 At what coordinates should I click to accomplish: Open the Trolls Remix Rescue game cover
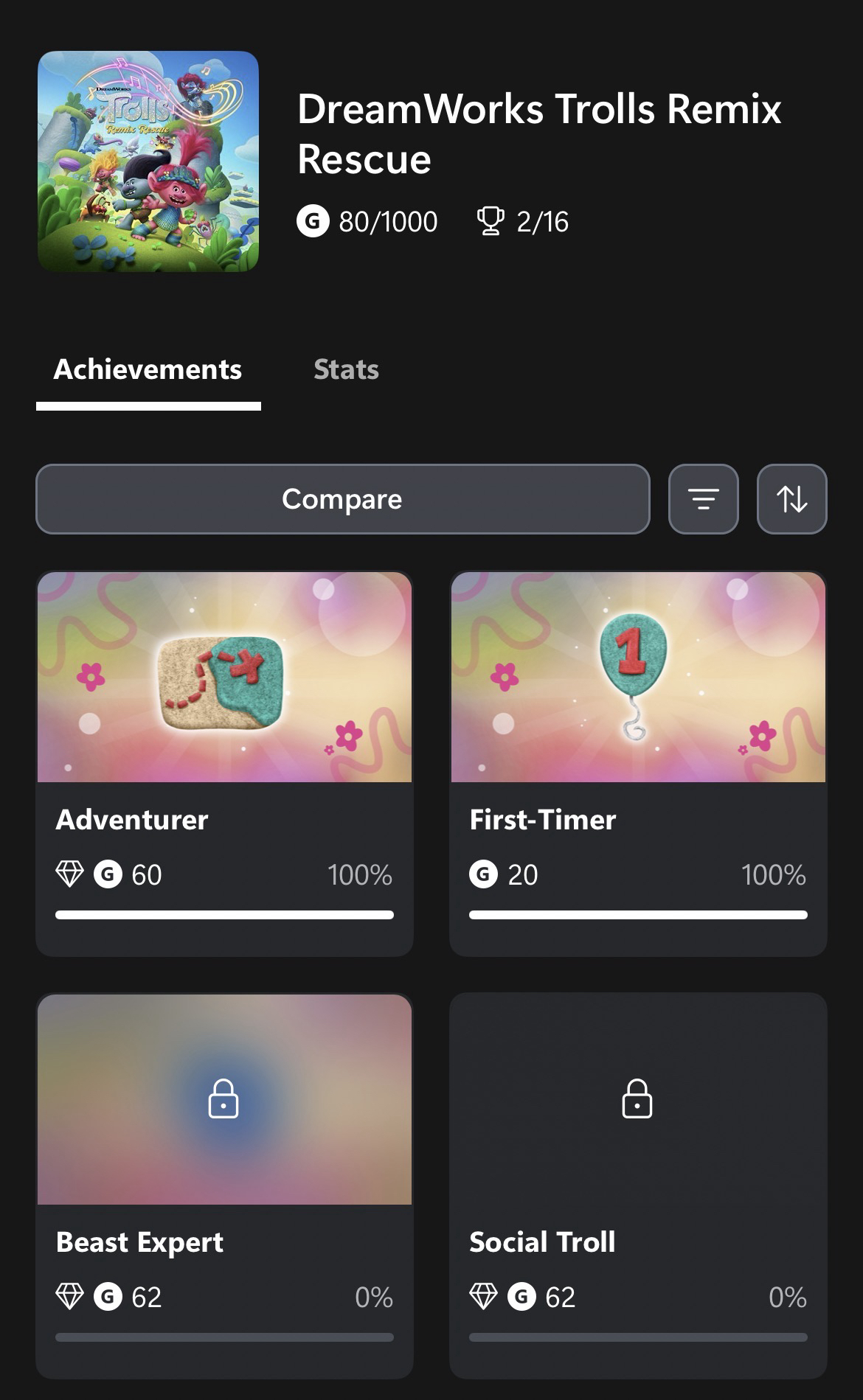(x=148, y=161)
